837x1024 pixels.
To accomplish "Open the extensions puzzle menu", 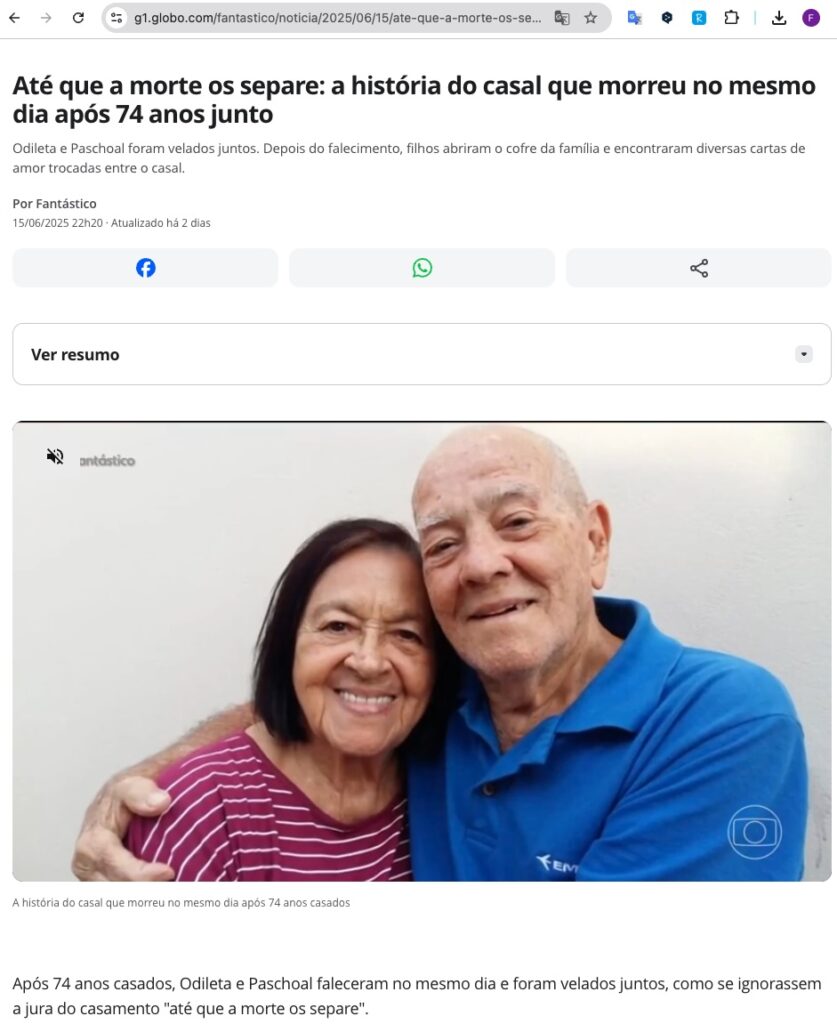I will point(731,18).
